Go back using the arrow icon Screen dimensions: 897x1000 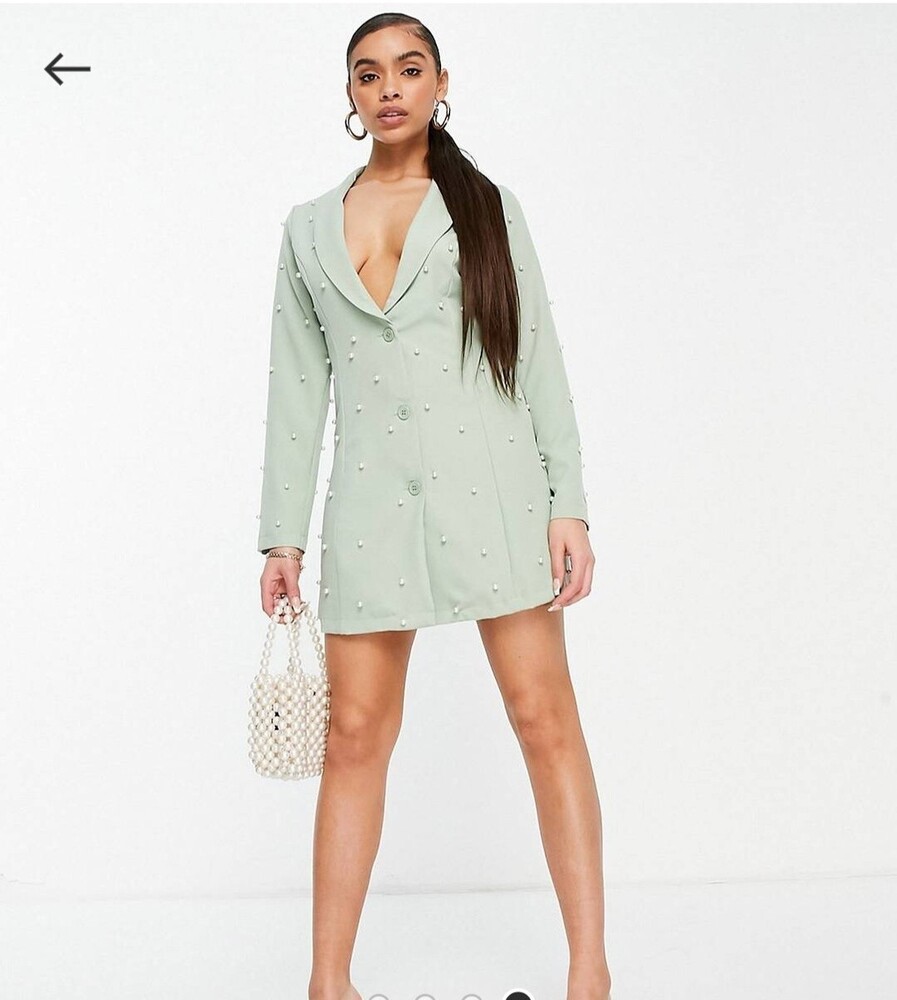click(67, 69)
